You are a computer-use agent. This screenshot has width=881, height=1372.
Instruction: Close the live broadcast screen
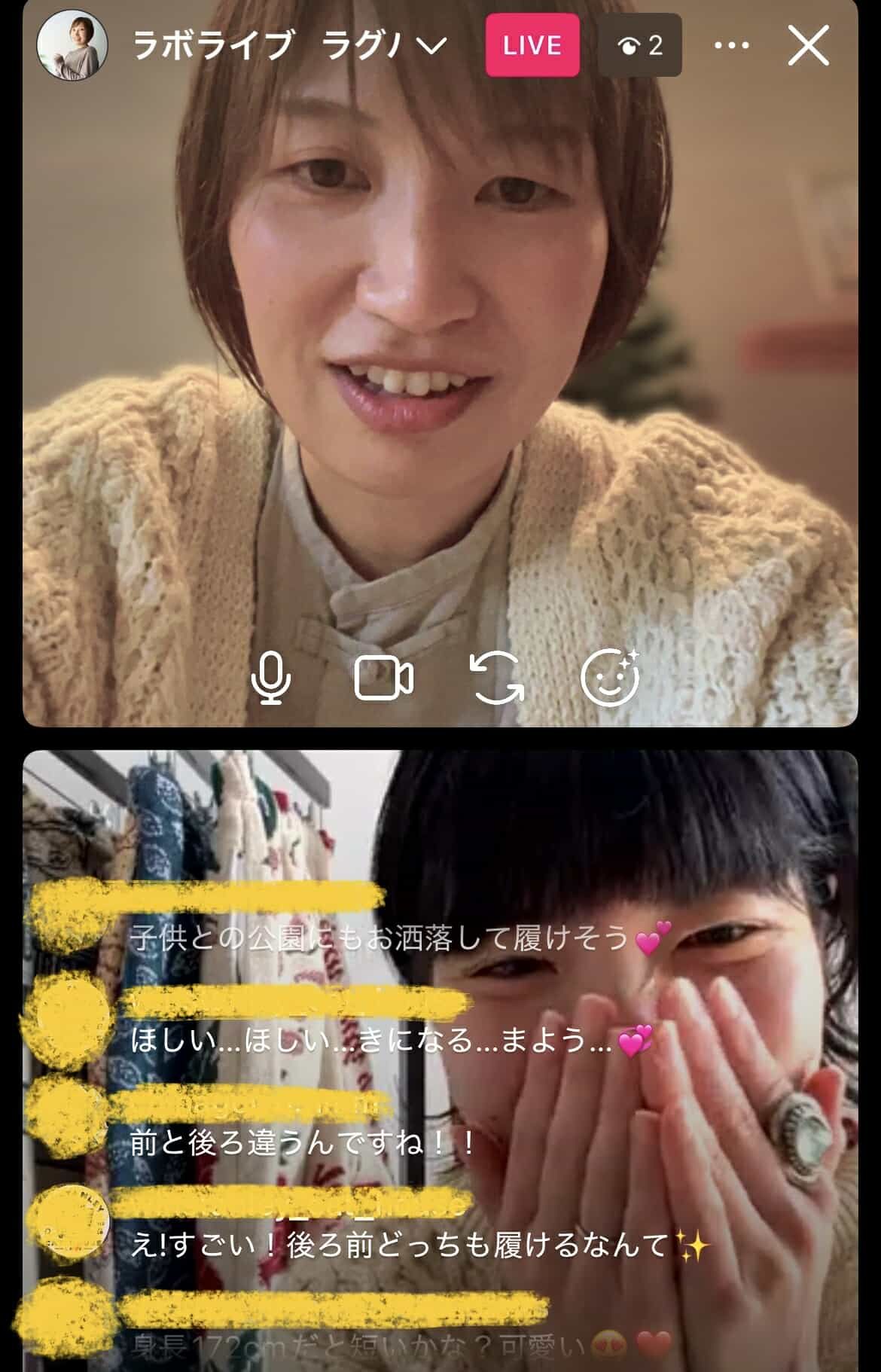[808, 45]
